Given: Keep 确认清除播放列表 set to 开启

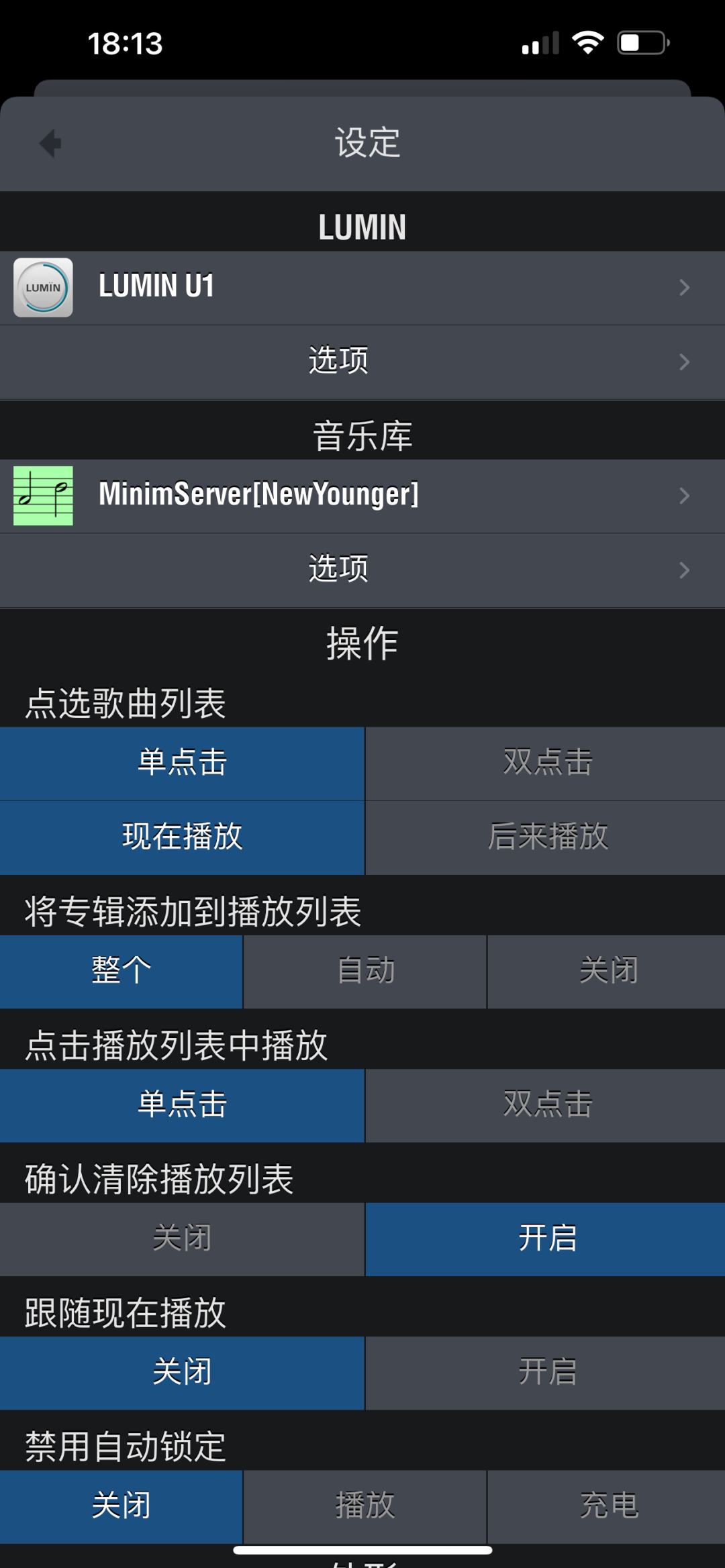Looking at the screenshot, I should tap(546, 1239).
